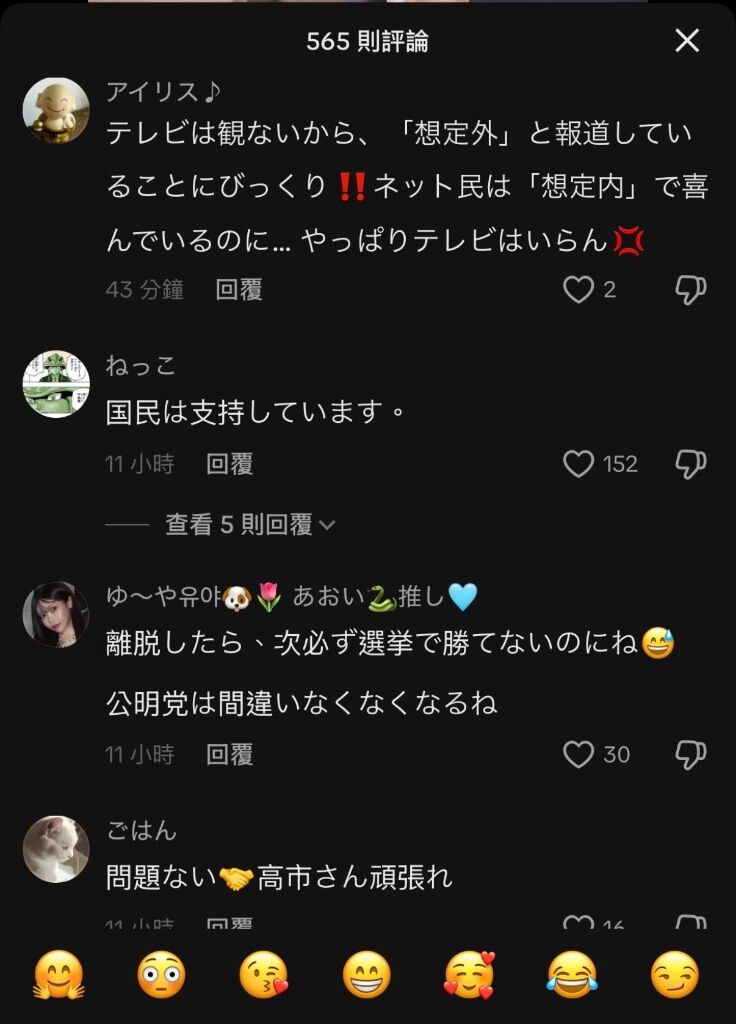The width and height of the screenshot is (736, 1024).
Task: Like ねっこ's comment
Action: tap(579, 464)
